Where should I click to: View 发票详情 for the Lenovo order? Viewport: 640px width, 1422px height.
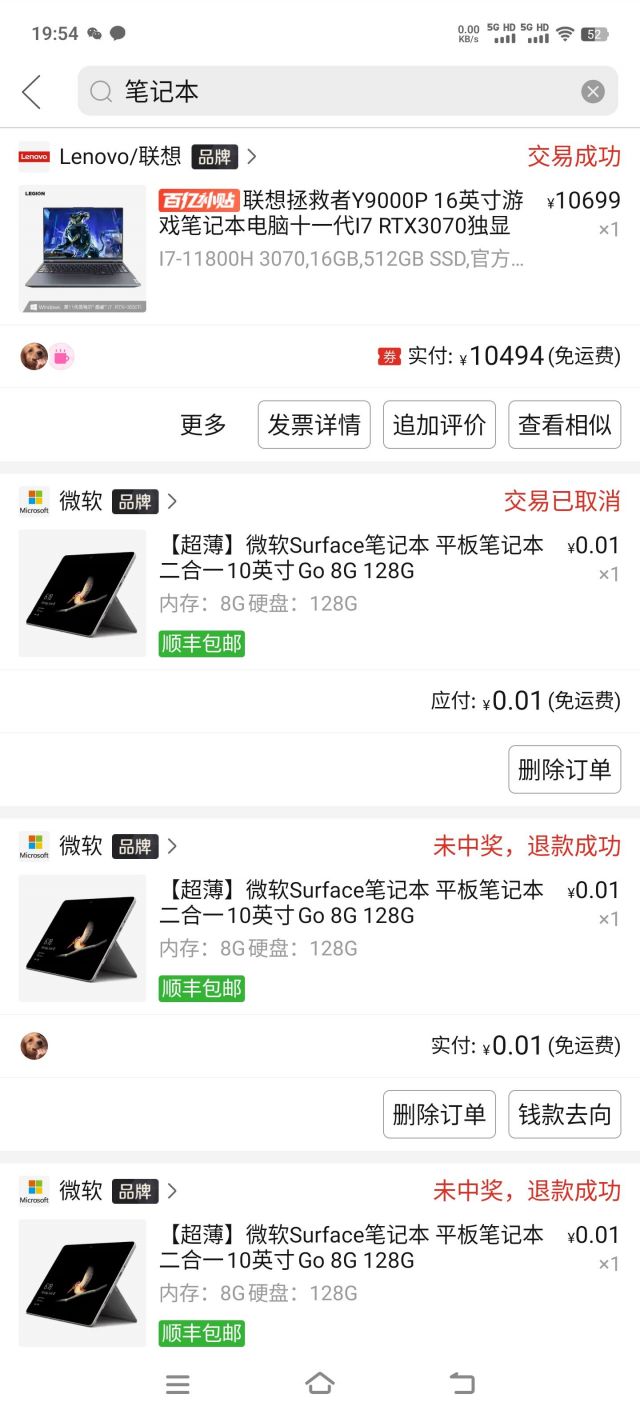click(x=314, y=425)
